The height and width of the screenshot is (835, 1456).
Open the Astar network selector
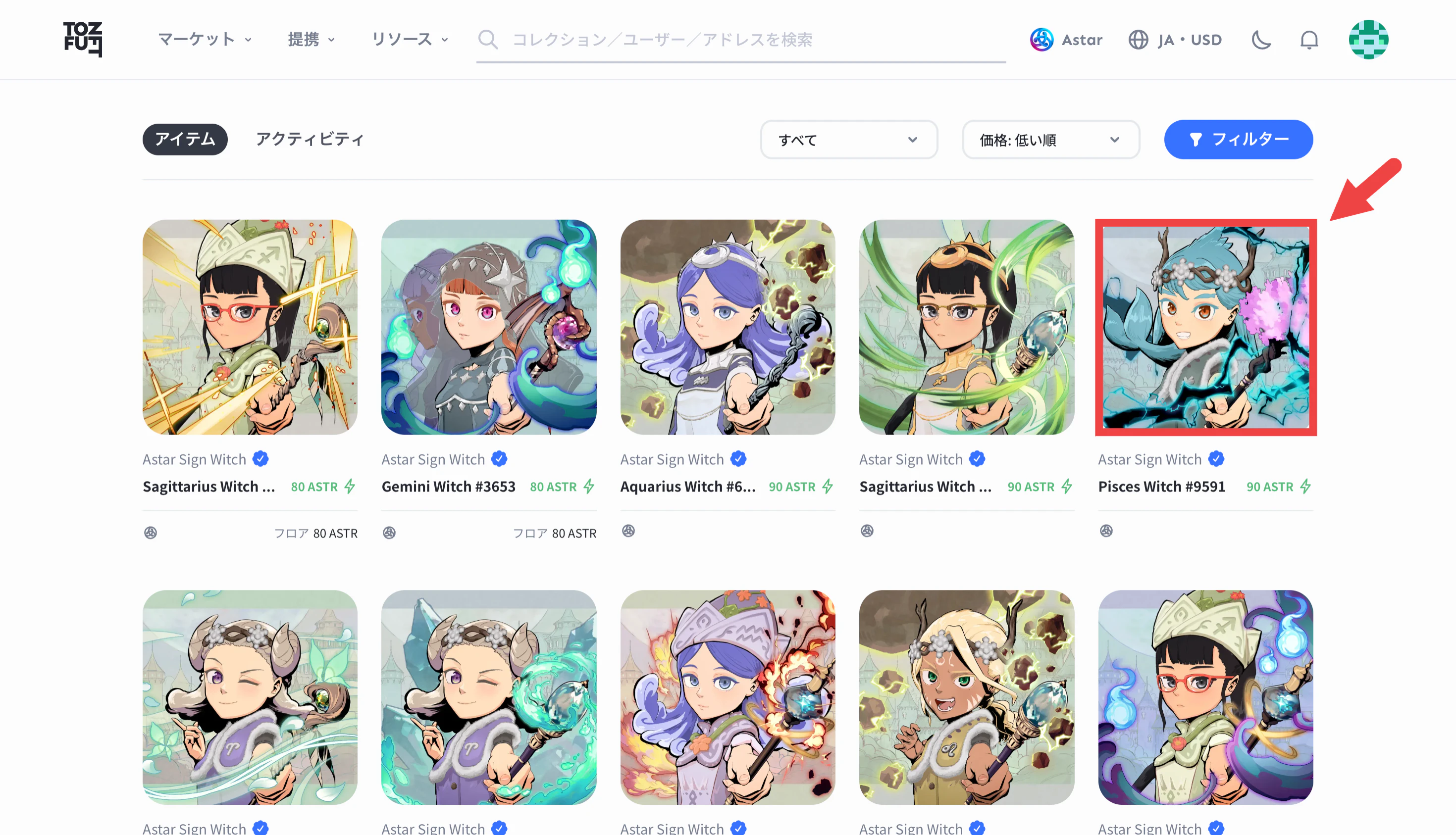click(1066, 40)
